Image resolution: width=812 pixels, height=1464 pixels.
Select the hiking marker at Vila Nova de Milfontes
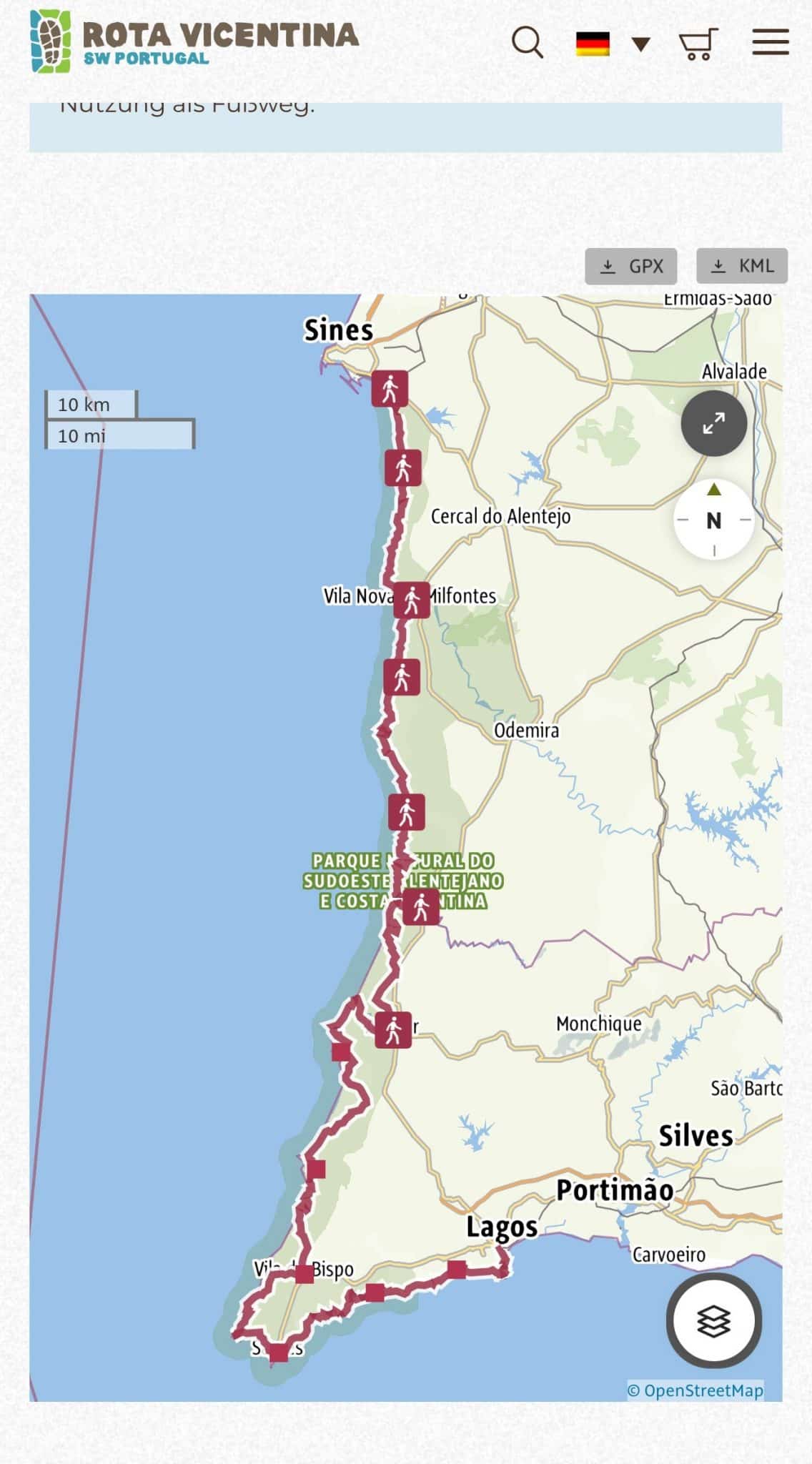(x=412, y=600)
